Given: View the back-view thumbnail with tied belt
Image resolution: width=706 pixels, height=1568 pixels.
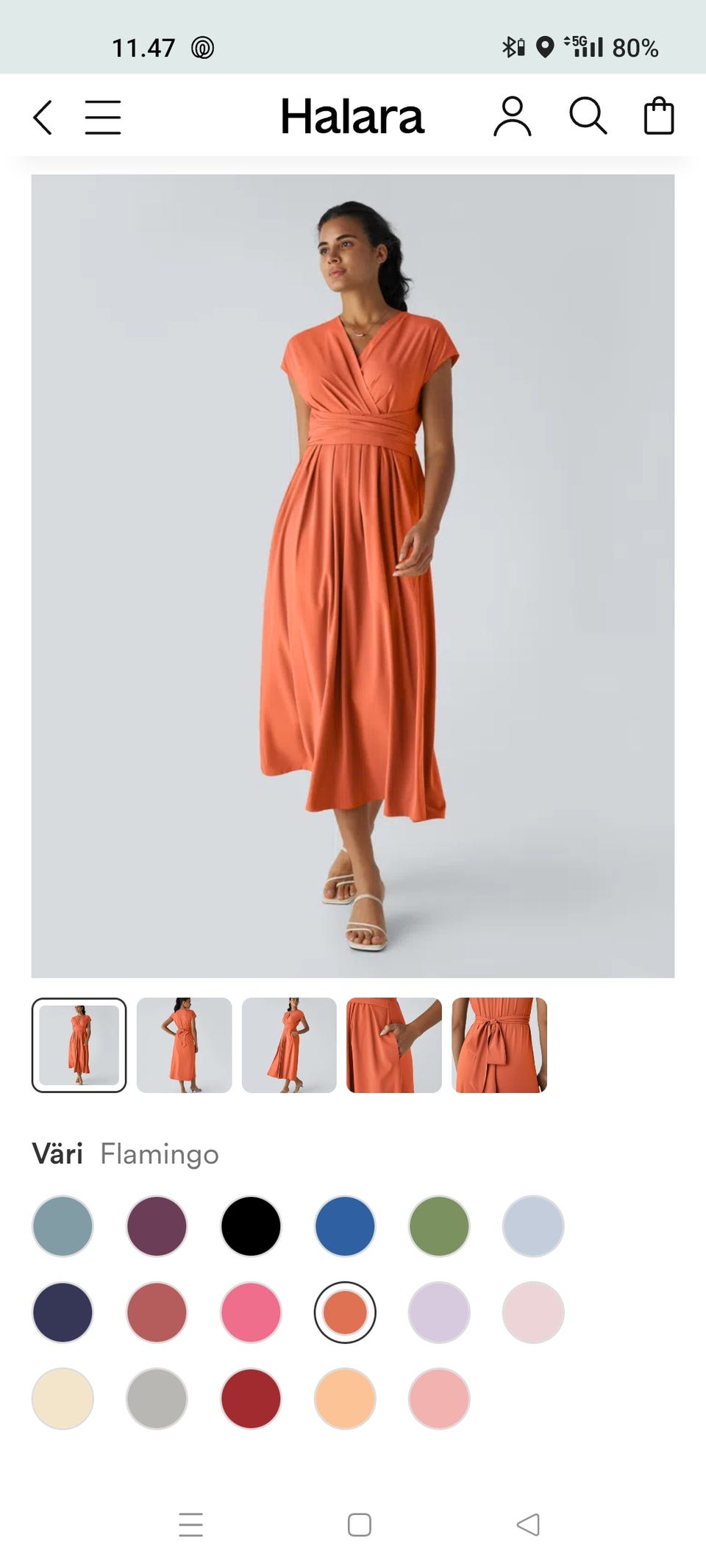Looking at the screenshot, I should click(184, 1045).
